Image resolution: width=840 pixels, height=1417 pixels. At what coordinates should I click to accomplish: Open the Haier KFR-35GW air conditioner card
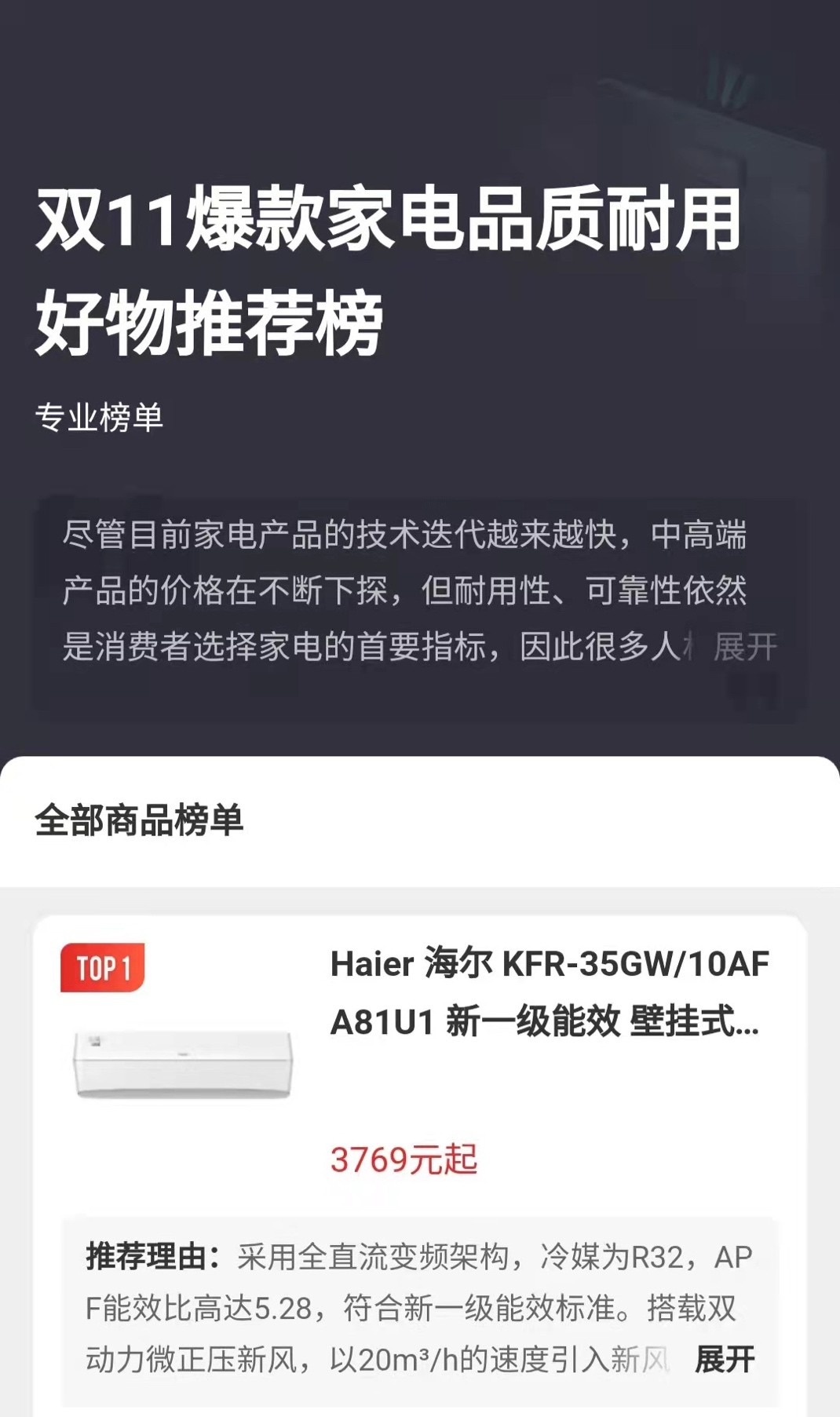548,993
